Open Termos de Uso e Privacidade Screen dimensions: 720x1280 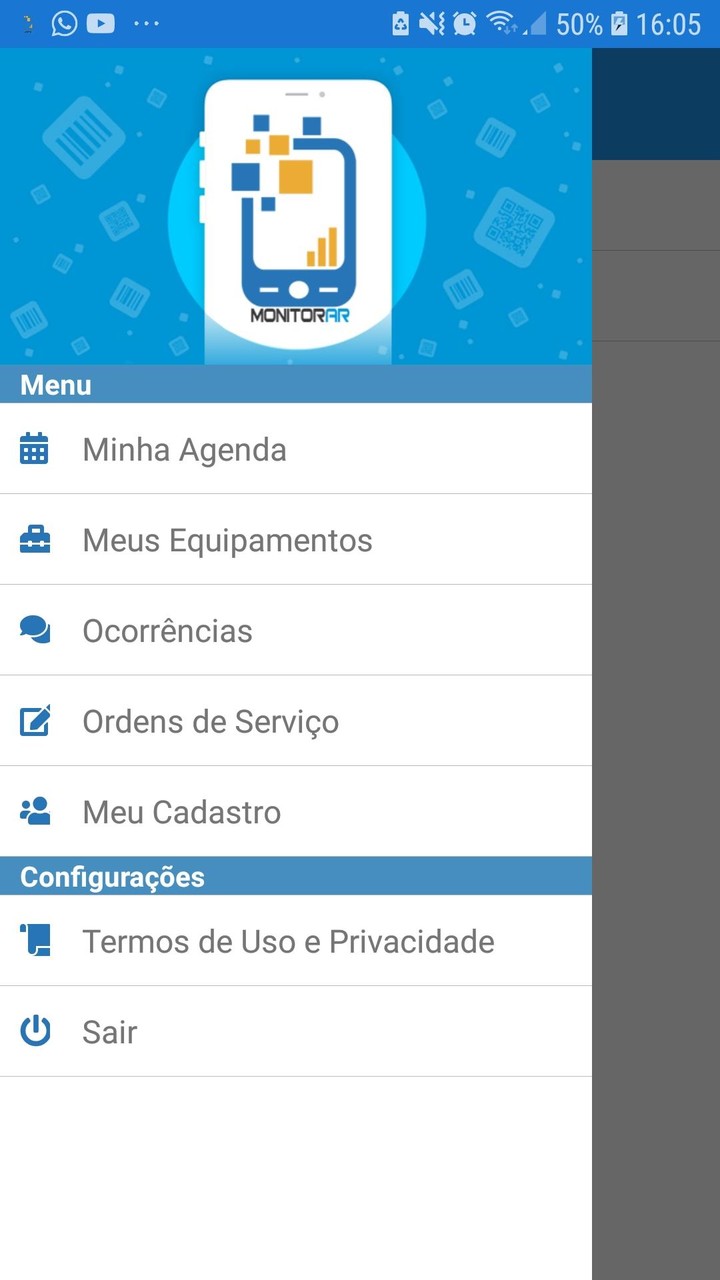point(288,941)
